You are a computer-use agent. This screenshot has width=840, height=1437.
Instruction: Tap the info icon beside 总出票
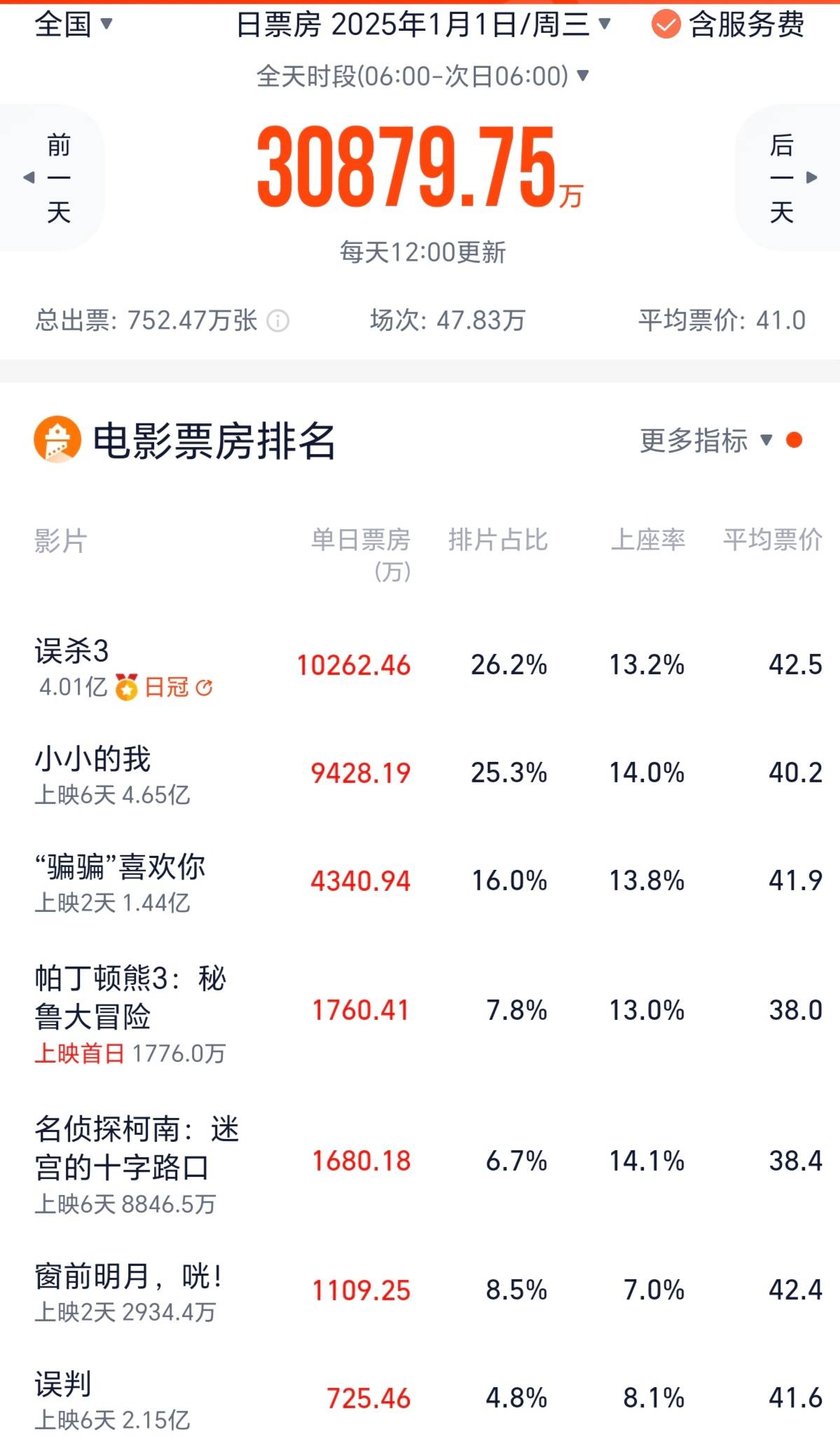tap(278, 321)
